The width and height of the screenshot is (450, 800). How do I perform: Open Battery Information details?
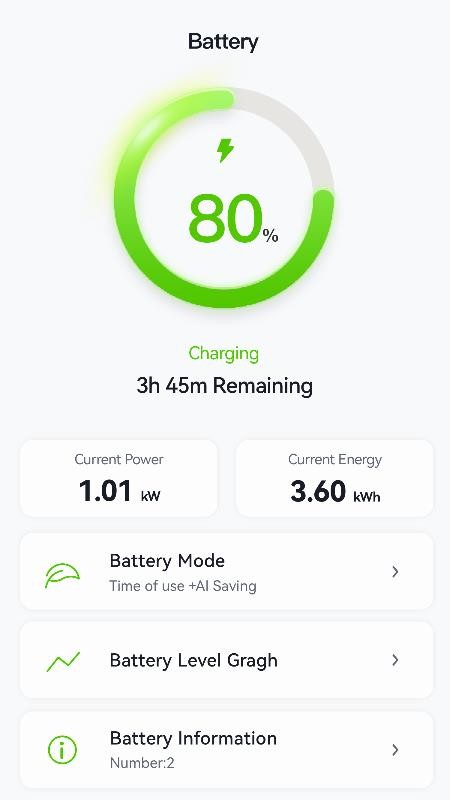[x=226, y=749]
